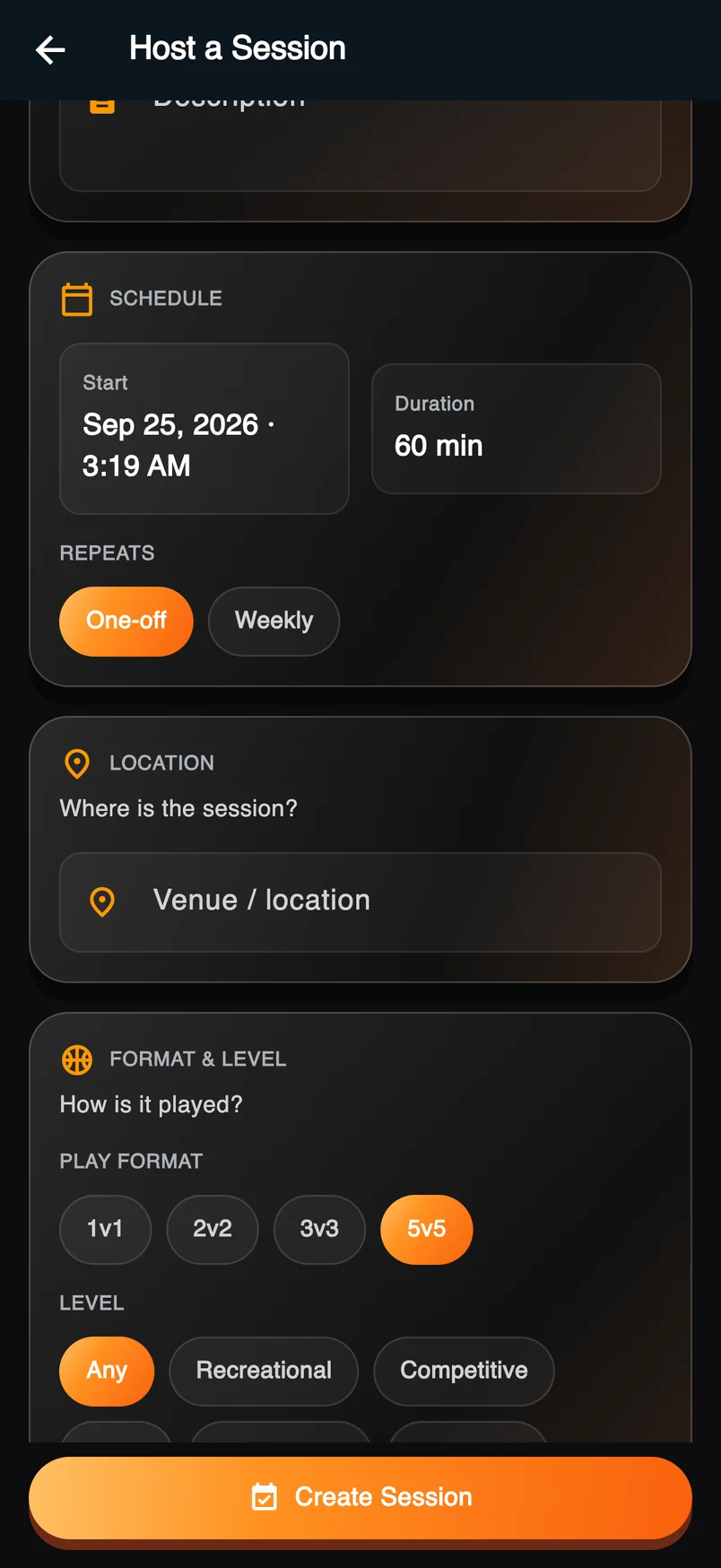Set the session to repeat Weekly
Screen dimensions: 721x1568
point(274,622)
